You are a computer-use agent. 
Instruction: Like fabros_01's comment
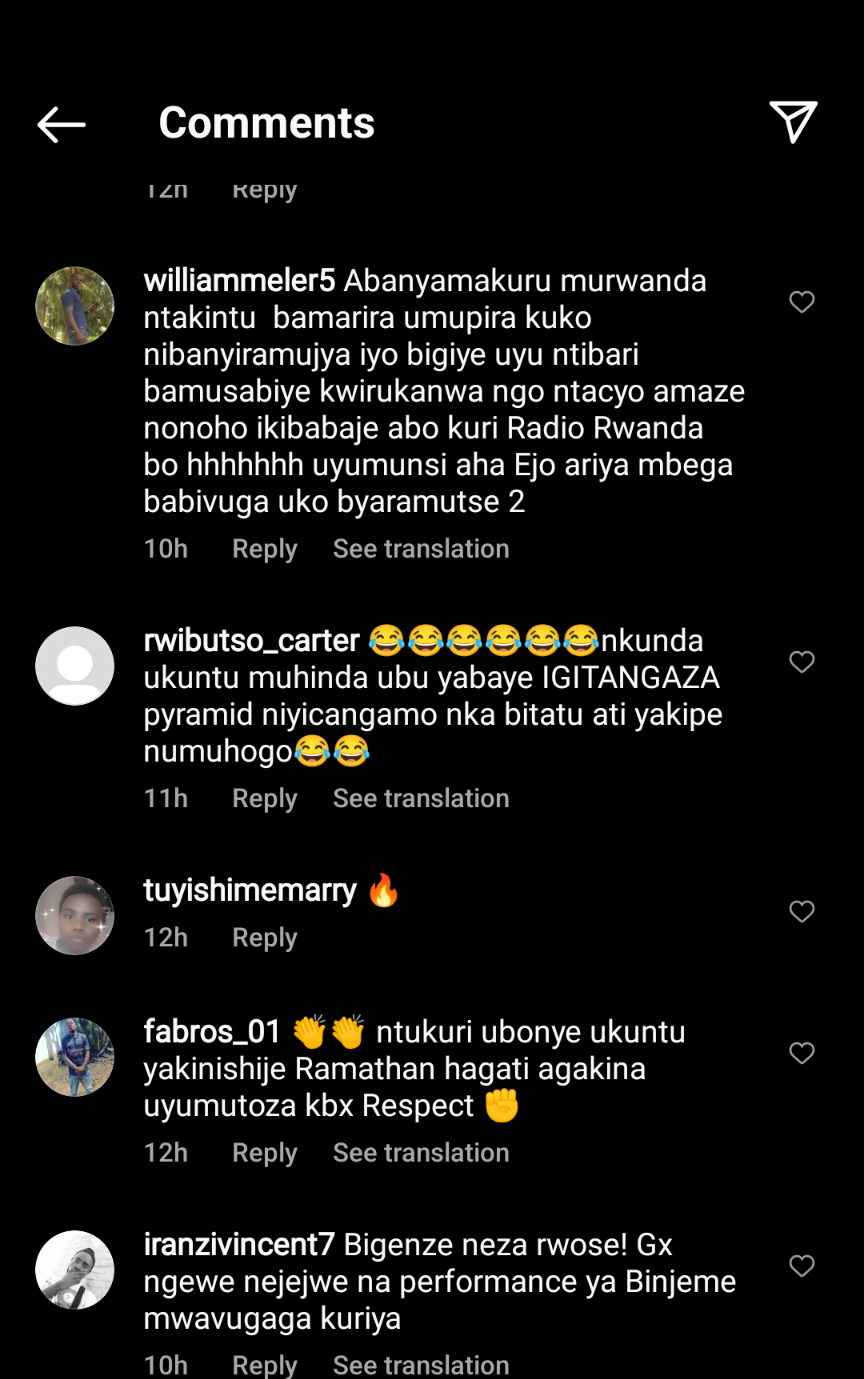coord(802,1053)
